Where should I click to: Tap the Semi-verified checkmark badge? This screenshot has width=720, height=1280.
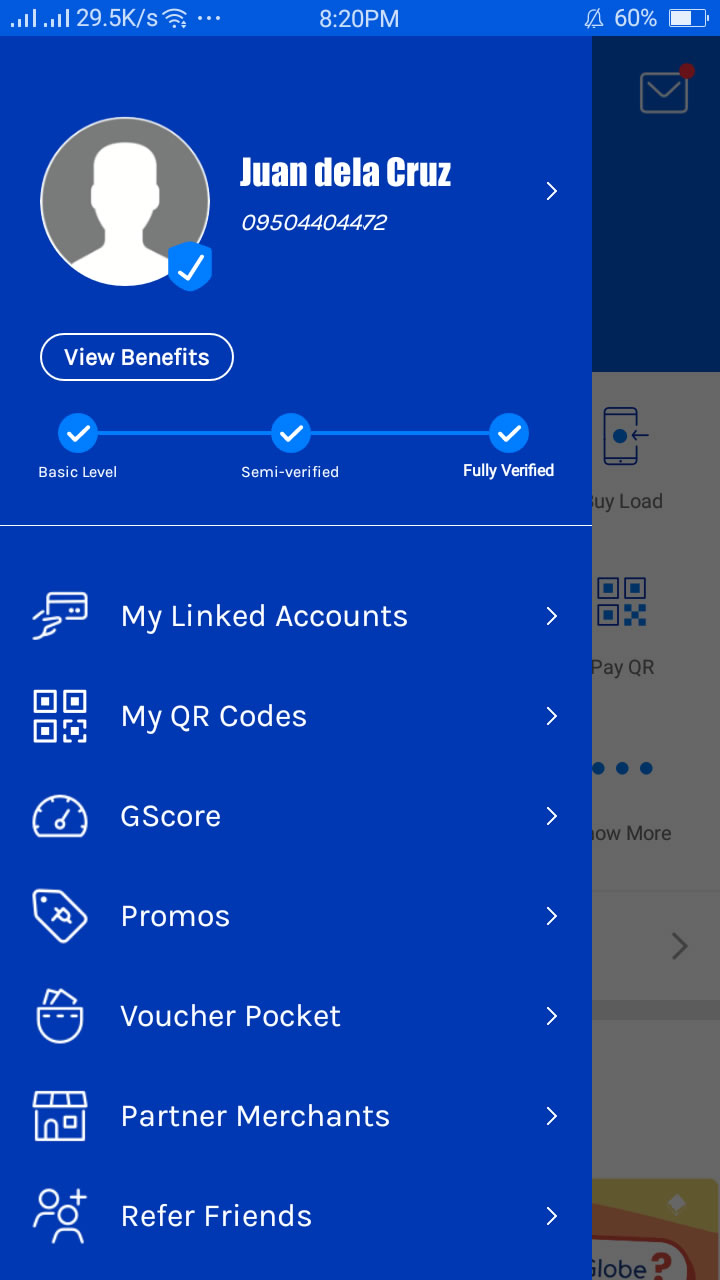[x=290, y=433]
